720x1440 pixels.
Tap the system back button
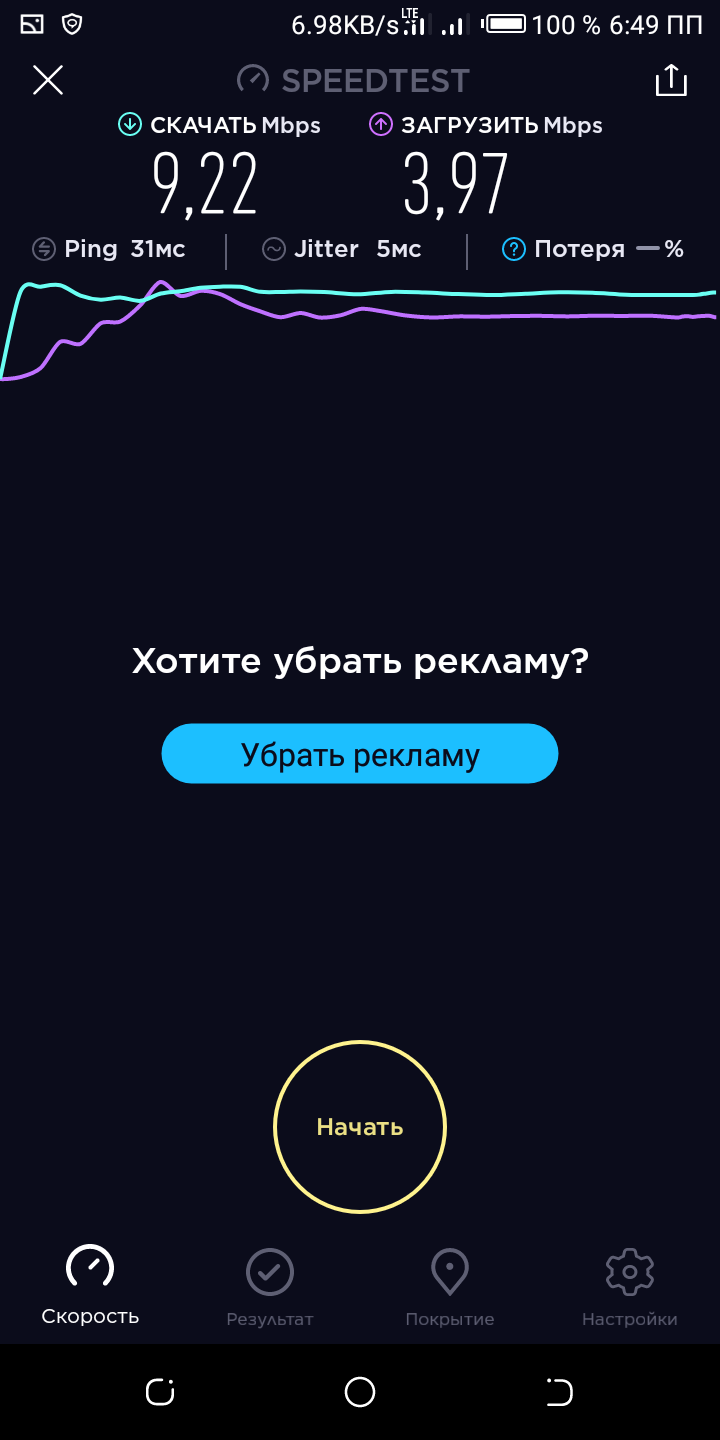[x=559, y=1391]
